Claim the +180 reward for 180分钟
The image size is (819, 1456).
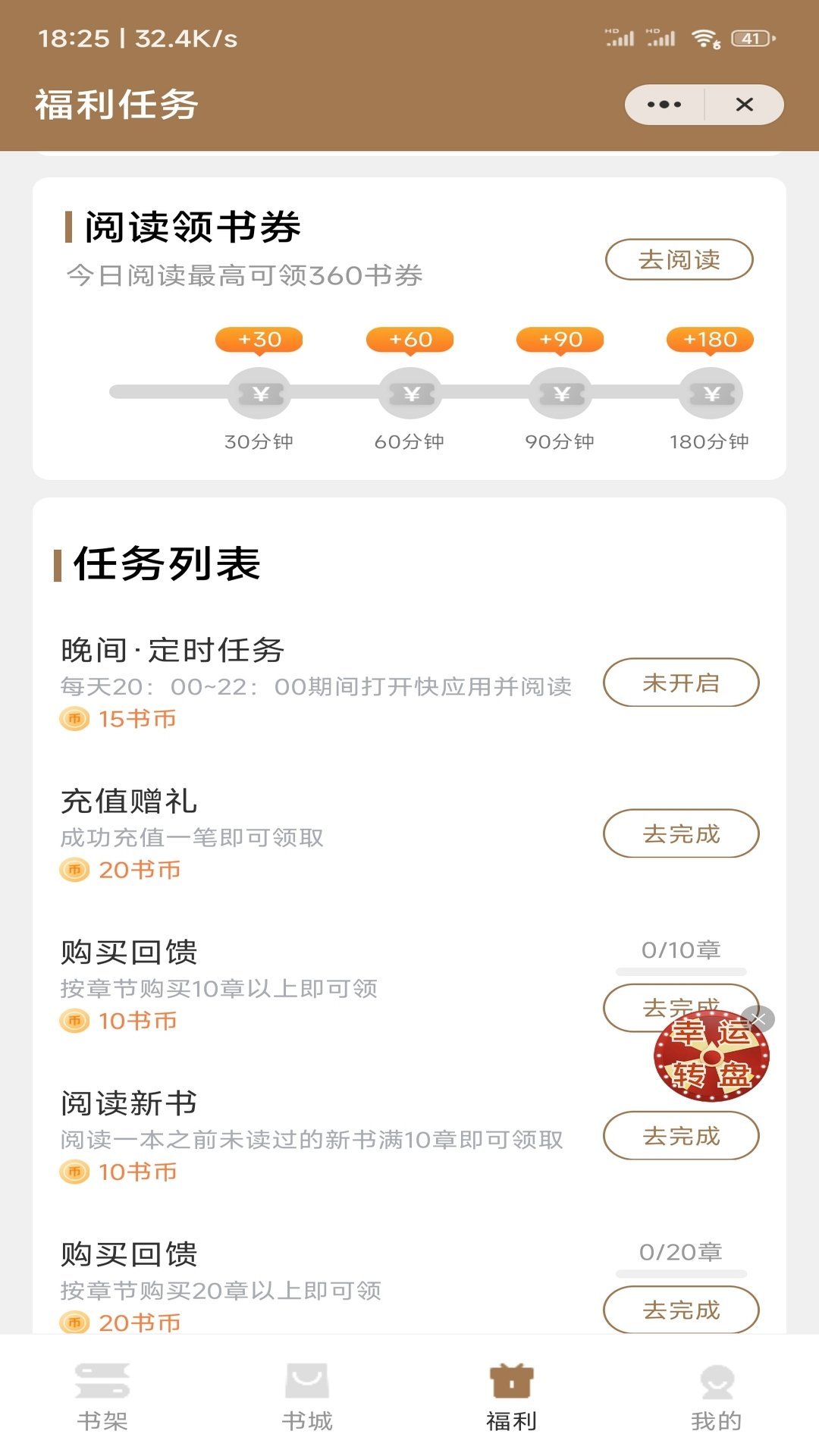711,393
